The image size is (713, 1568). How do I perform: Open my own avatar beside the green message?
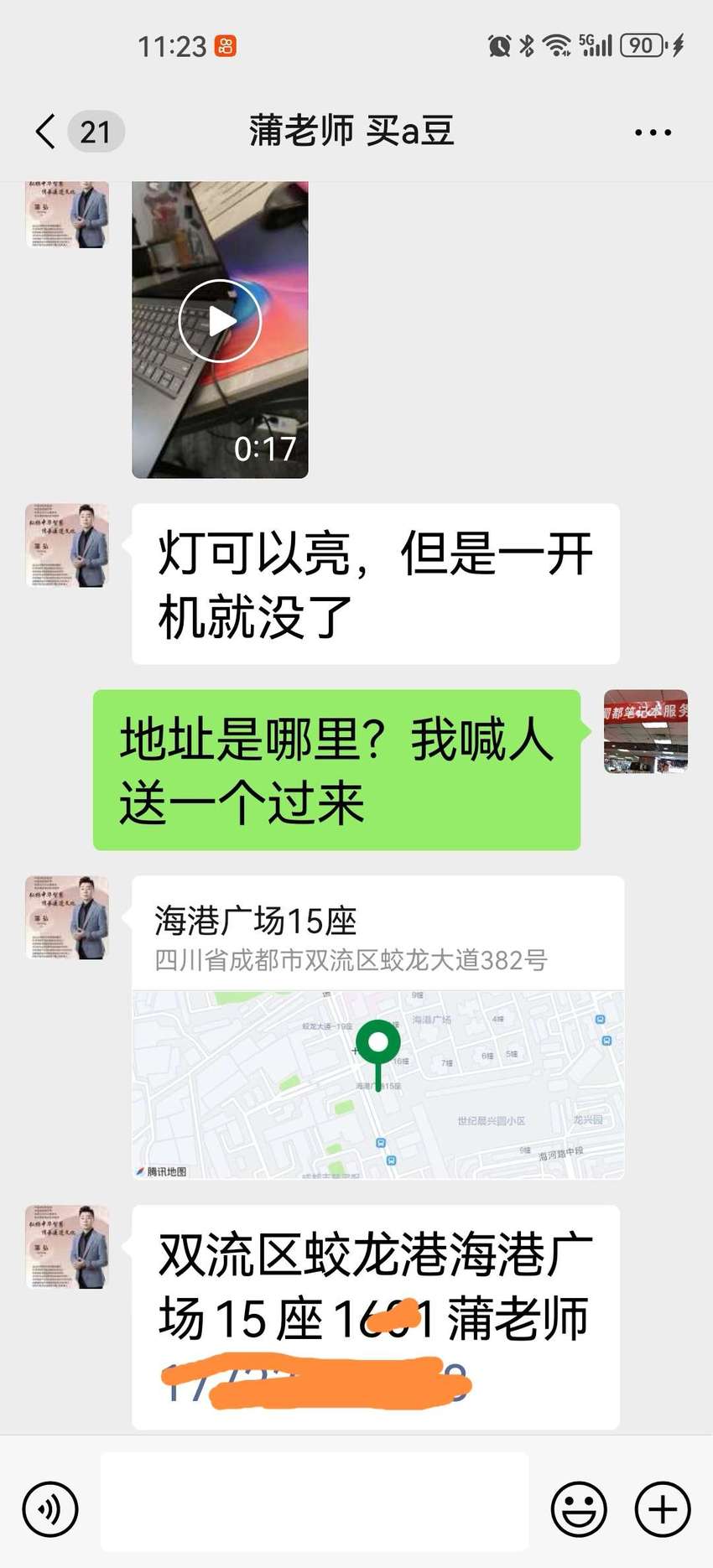(x=646, y=731)
